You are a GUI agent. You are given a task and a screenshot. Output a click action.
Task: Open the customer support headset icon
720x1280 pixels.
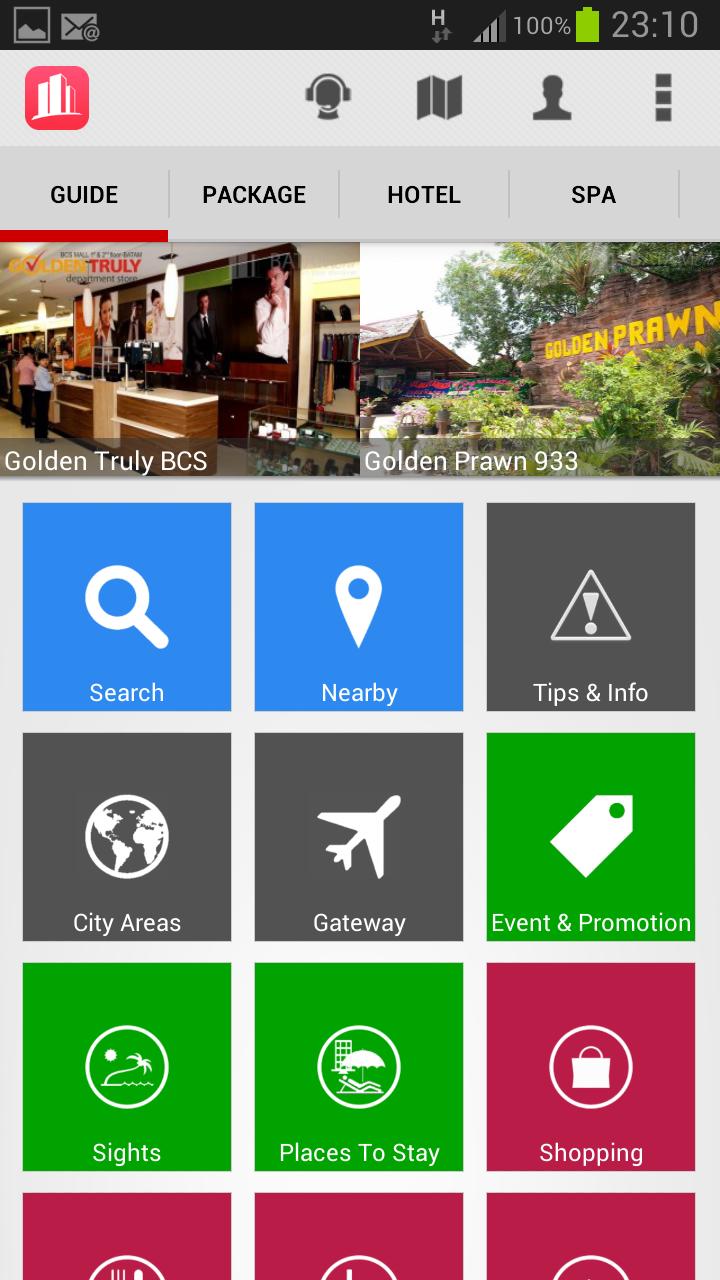click(x=328, y=98)
